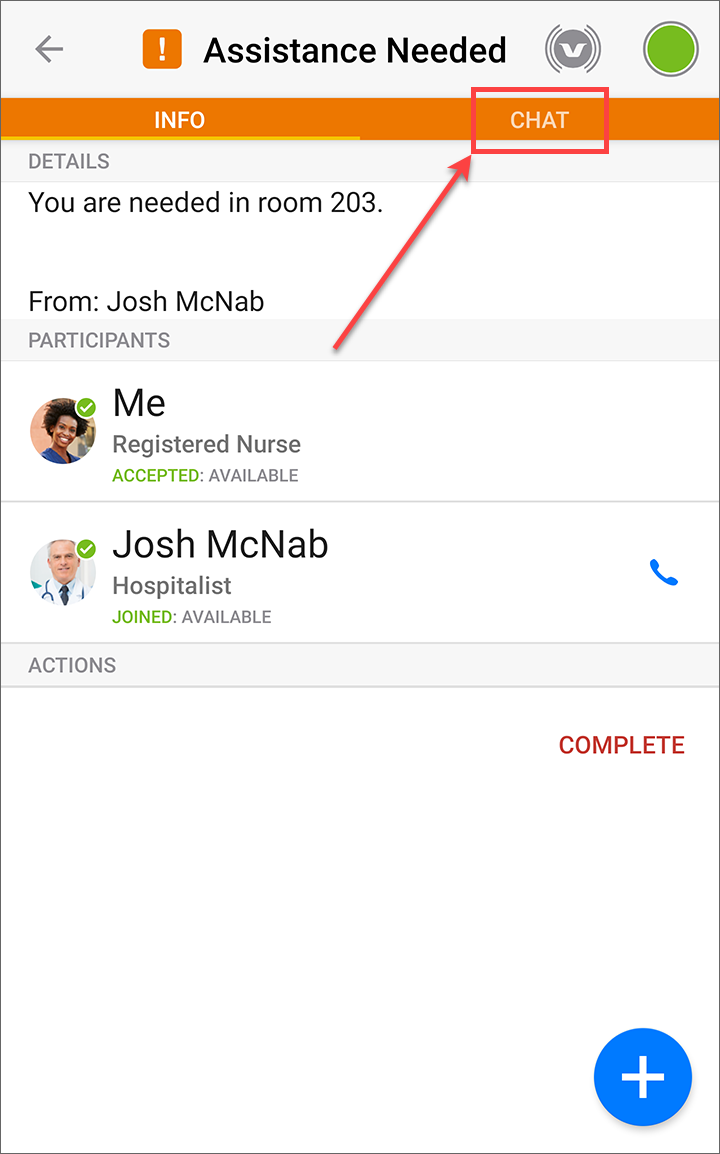Viewport: 720px width, 1154px height.
Task: Open the green availability status indicator
Action: pos(670,49)
